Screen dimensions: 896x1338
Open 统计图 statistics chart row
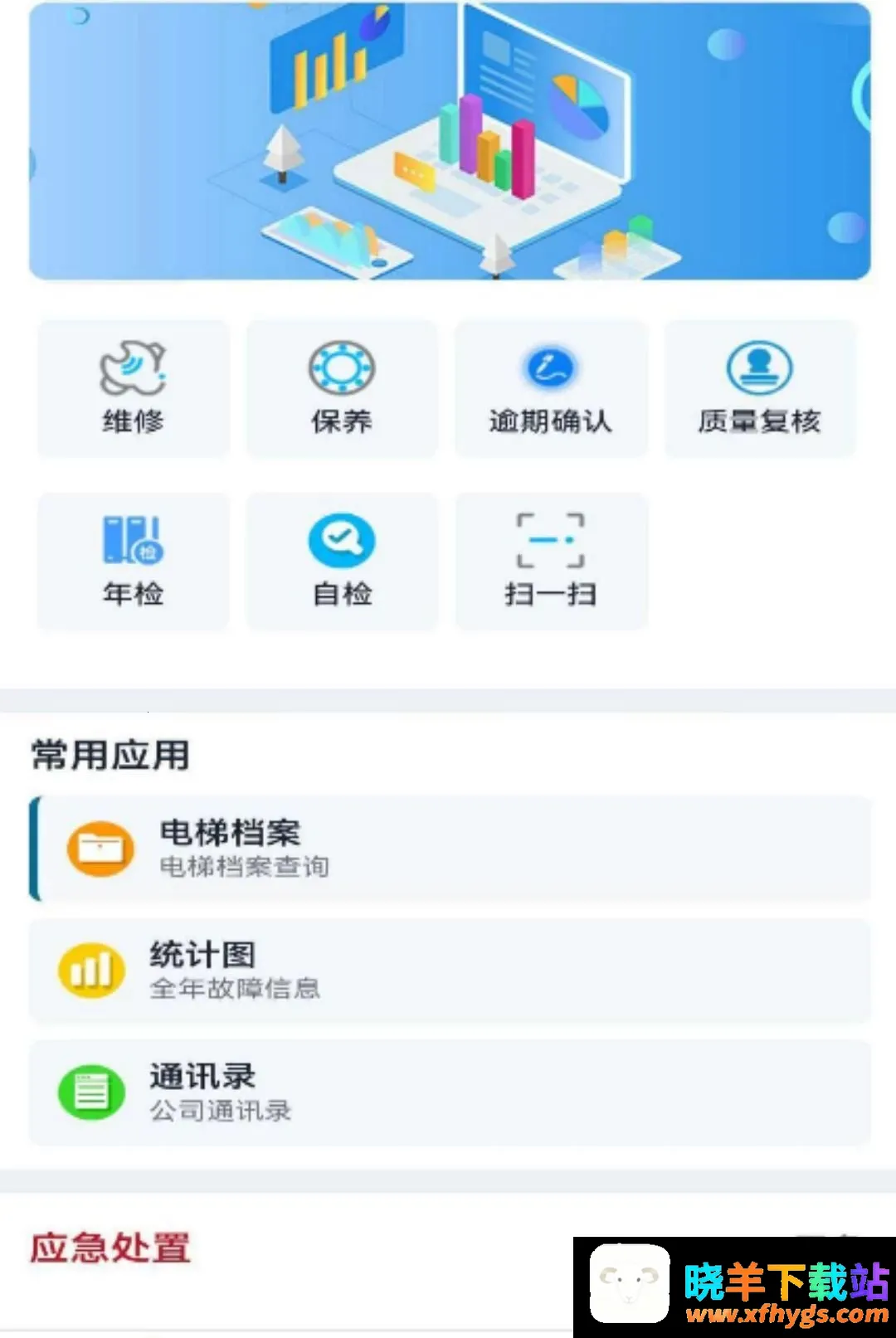pos(450,971)
